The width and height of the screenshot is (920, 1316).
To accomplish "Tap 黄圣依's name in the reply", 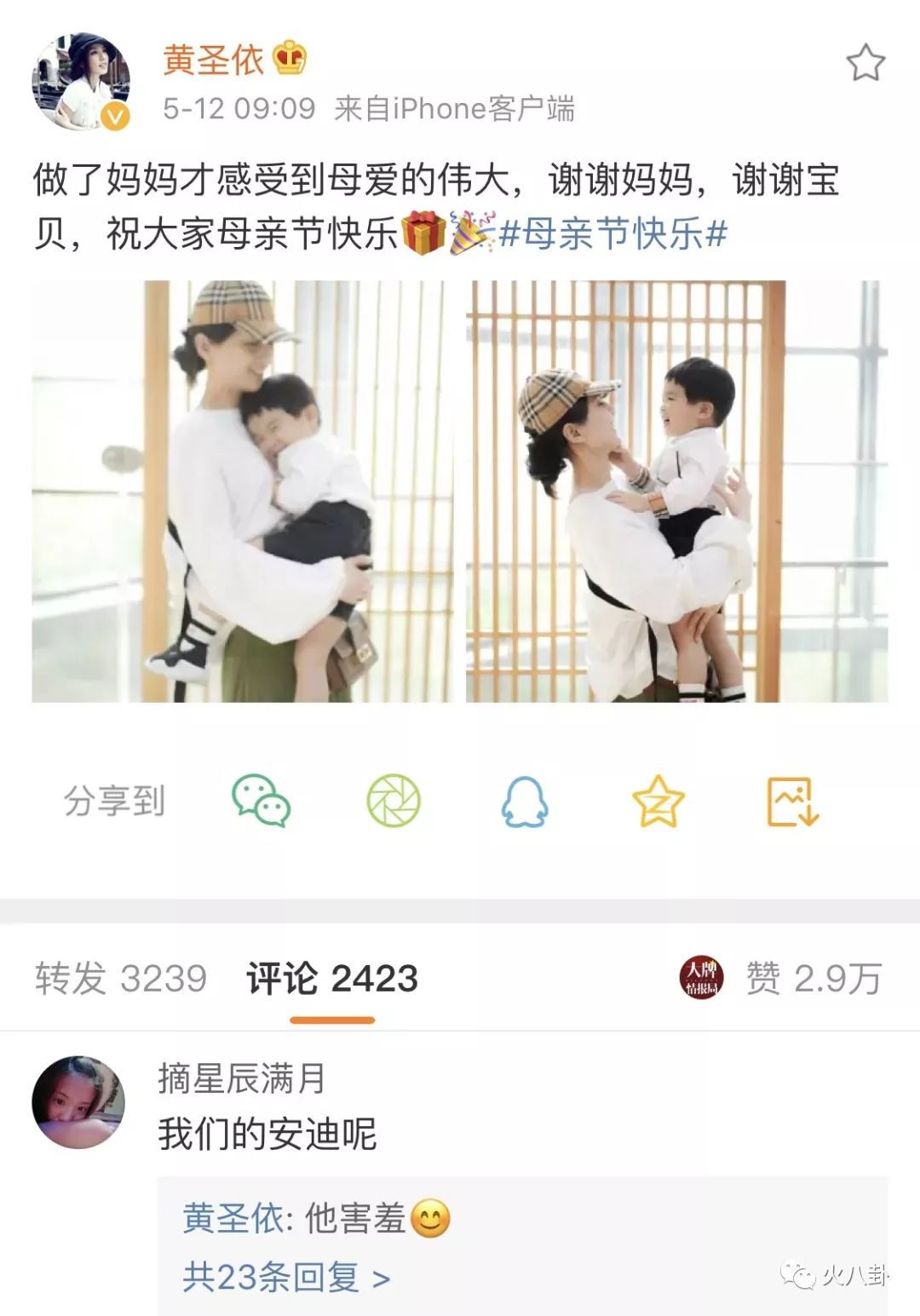I will (233, 1219).
